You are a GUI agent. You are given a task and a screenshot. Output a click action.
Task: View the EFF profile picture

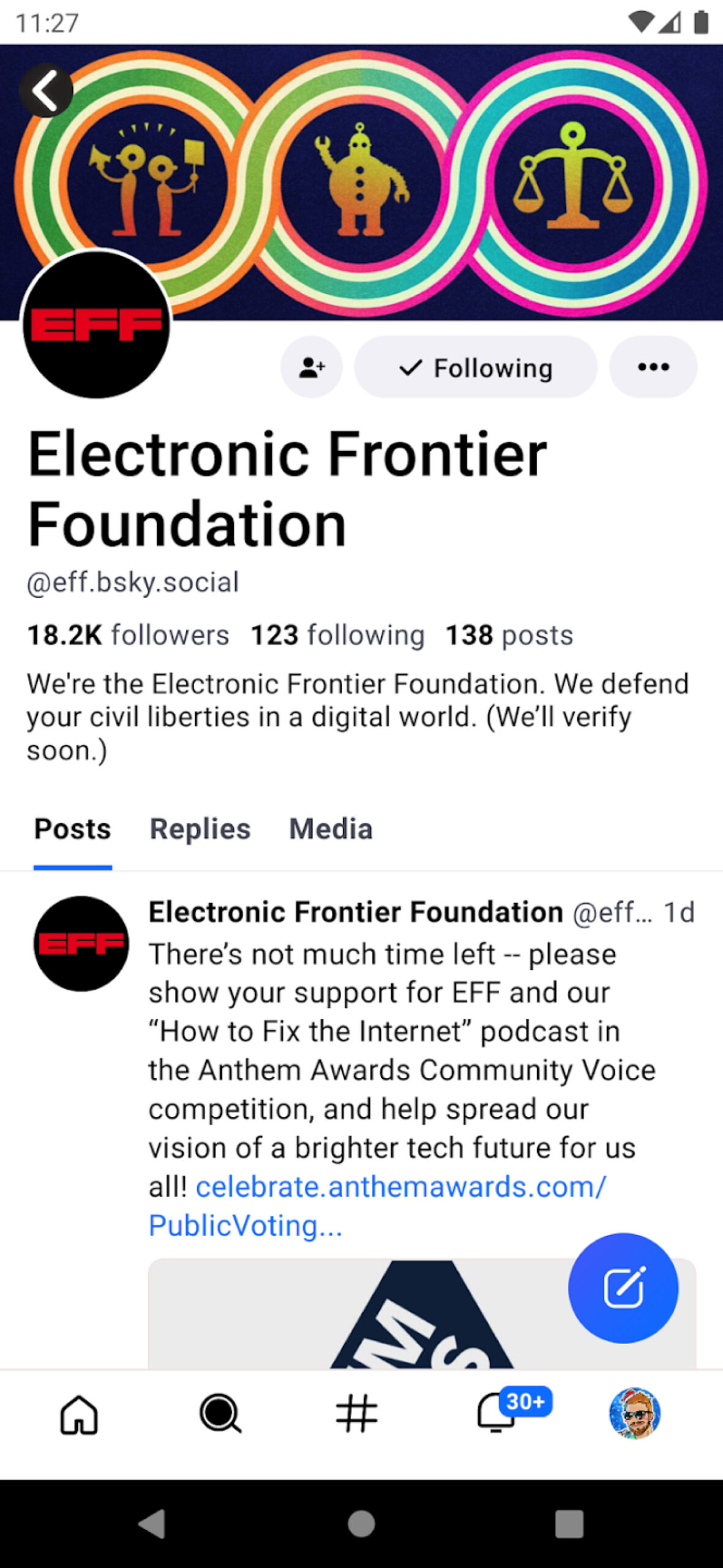96,324
